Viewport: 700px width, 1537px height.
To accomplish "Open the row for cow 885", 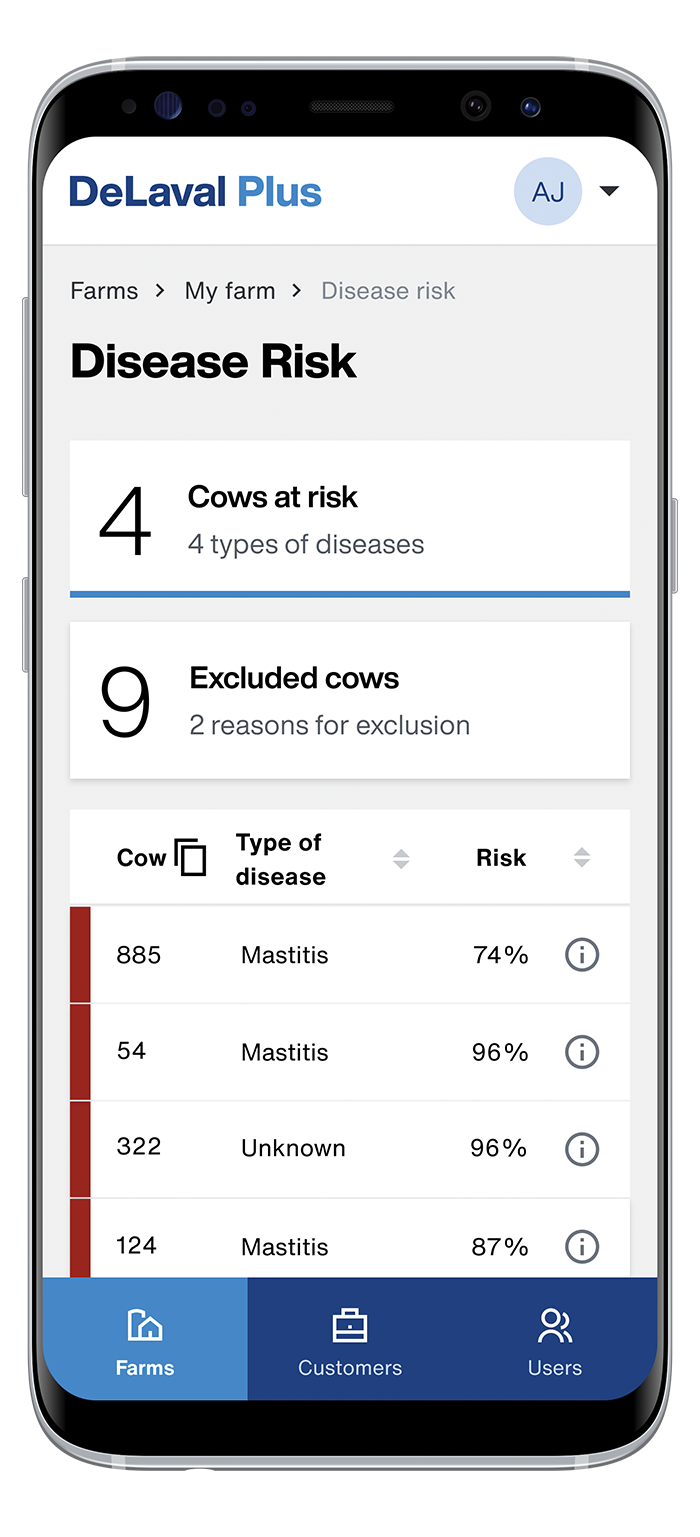I will point(300,955).
